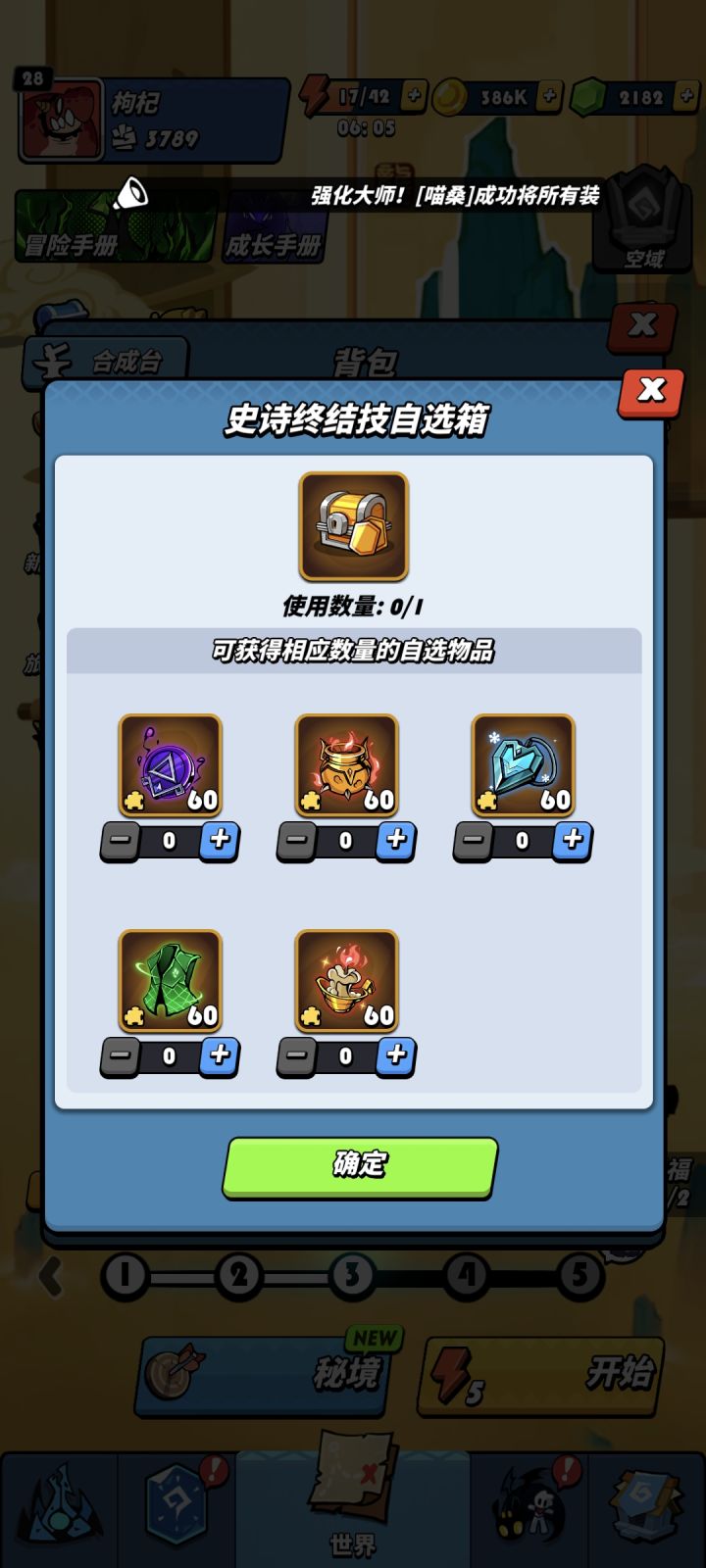The height and width of the screenshot is (1568, 706).
Task: Increase gold with the coin plus button
Action: pyautogui.click(x=549, y=97)
